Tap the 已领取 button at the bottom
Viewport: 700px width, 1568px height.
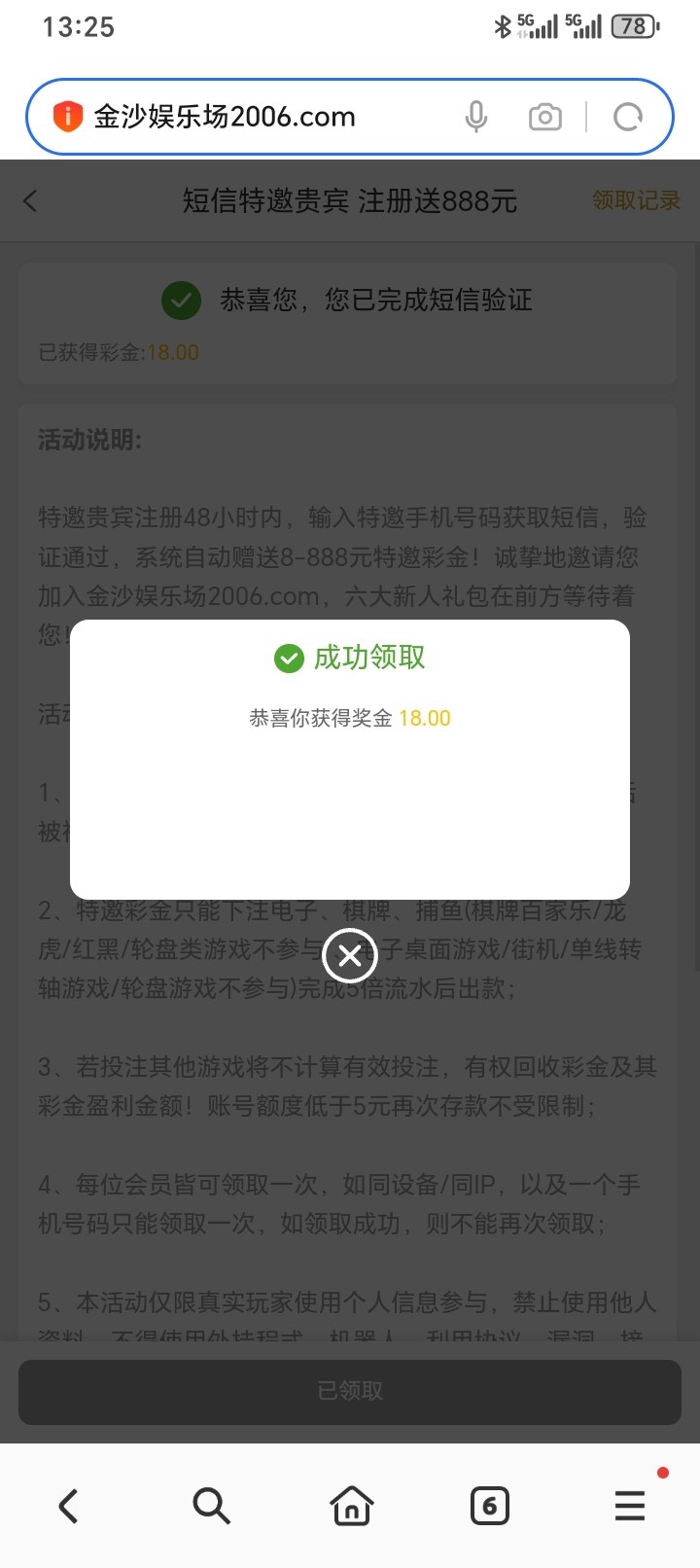348,1391
